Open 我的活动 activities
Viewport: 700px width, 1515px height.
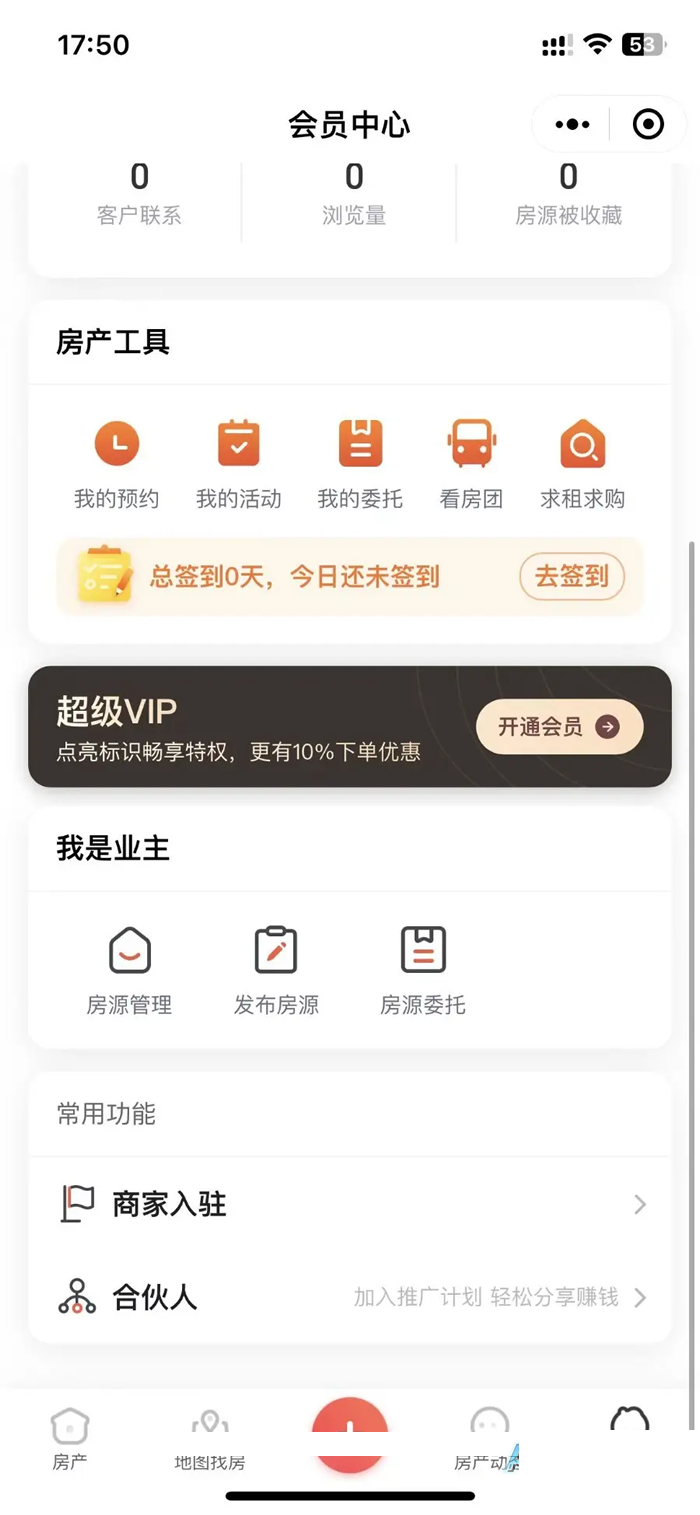[238, 464]
